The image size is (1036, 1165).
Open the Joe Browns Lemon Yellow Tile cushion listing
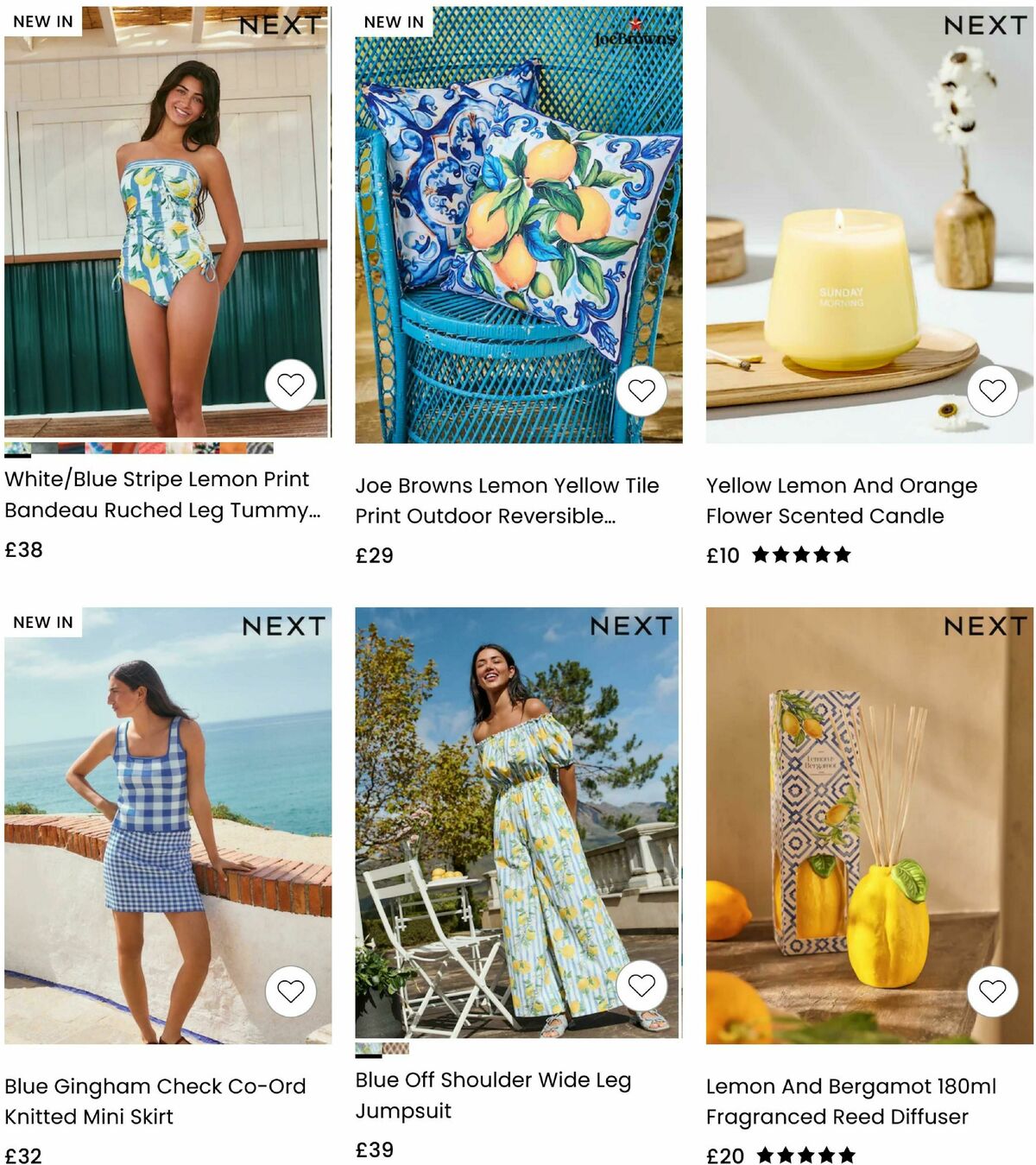pyautogui.click(x=508, y=499)
